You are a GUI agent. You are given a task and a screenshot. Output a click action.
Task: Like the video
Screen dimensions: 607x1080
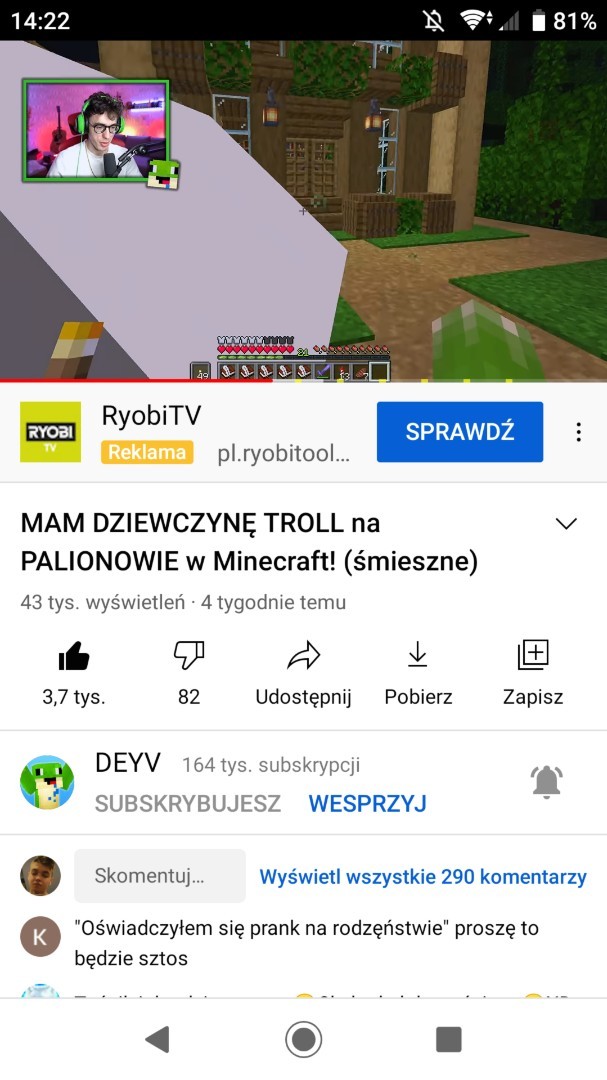click(x=74, y=657)
